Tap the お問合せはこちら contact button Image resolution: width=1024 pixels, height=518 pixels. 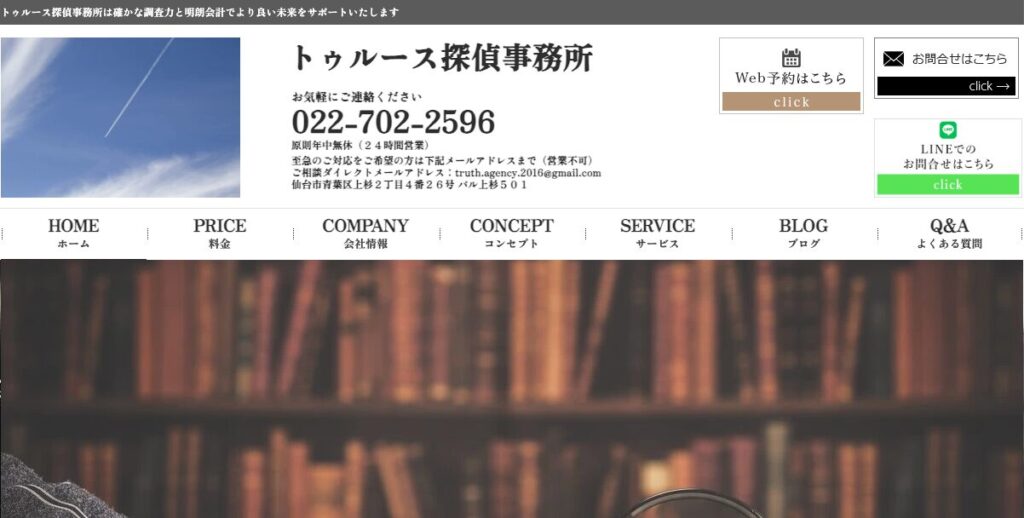tap(947, 69)
